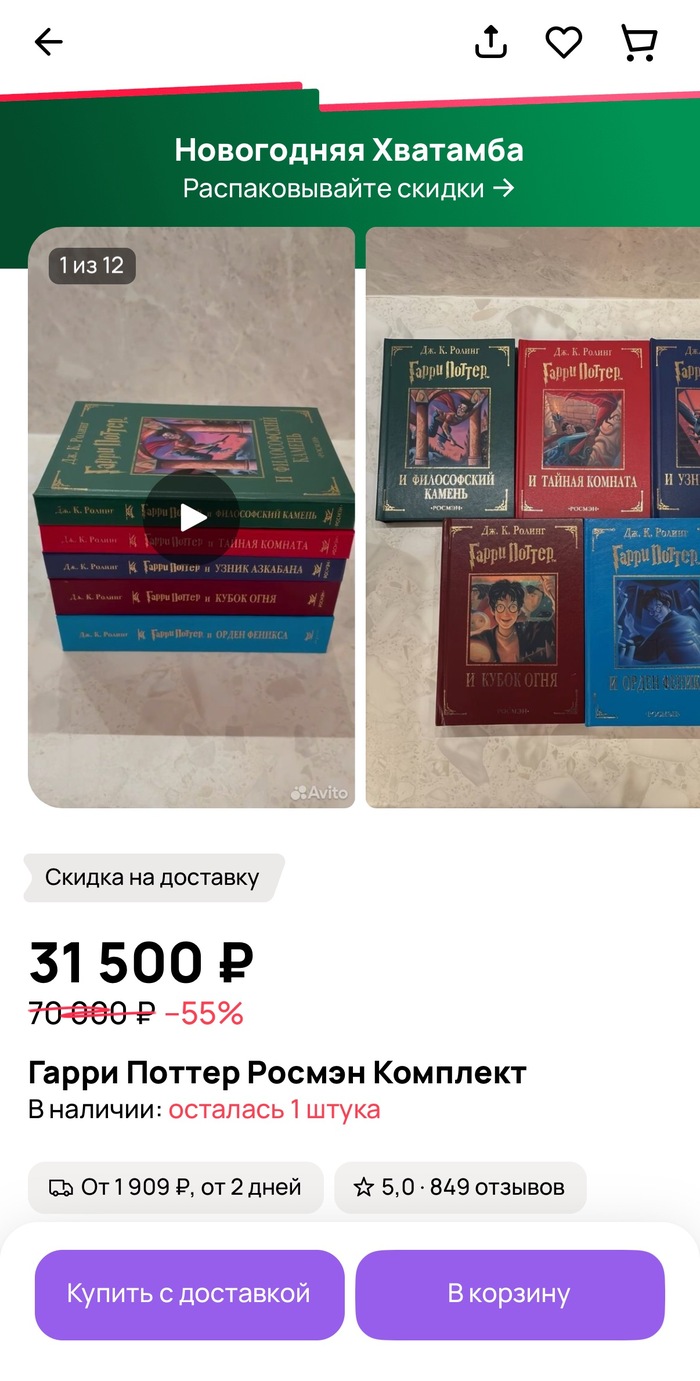Open the 849 отзывов rating chip

460,1187
